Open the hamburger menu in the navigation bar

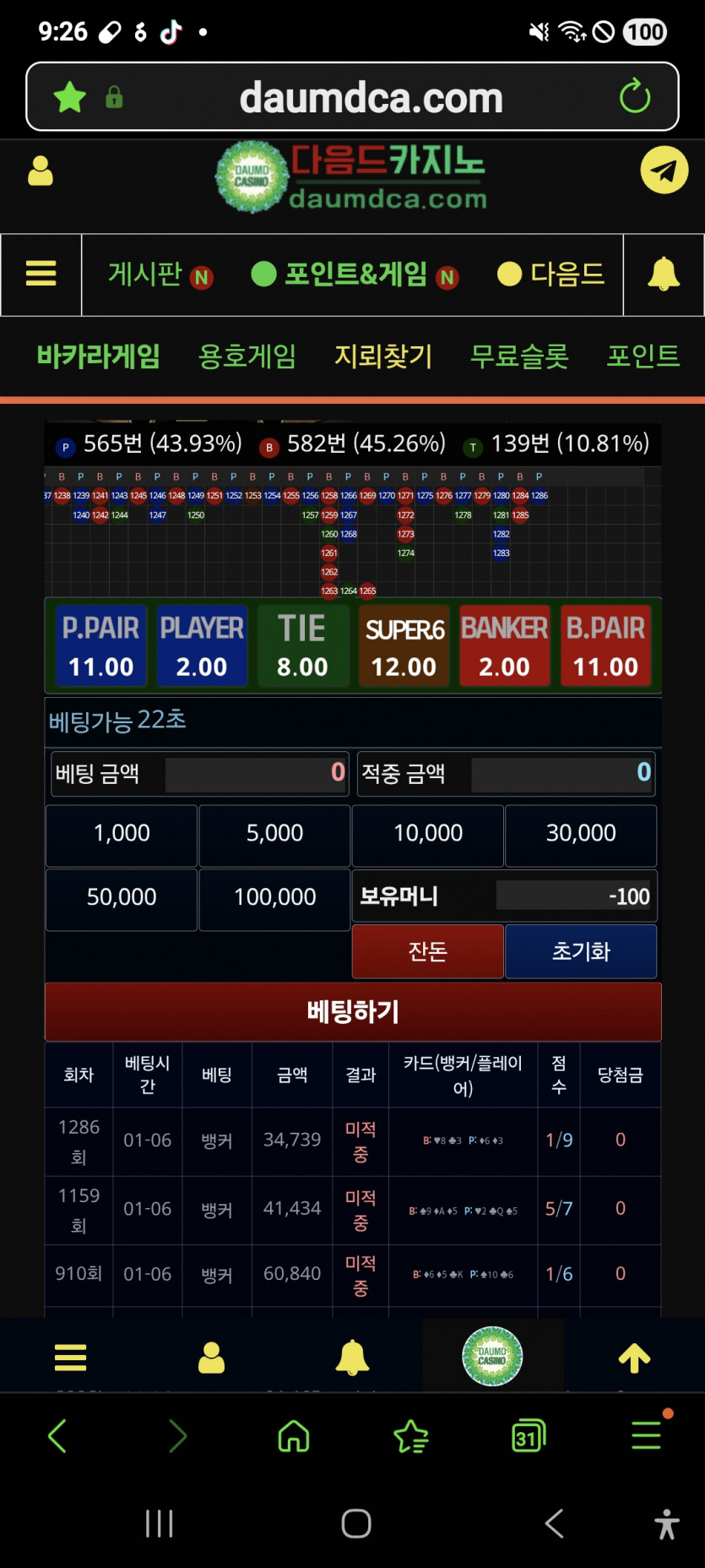click(x=40, y=275)
